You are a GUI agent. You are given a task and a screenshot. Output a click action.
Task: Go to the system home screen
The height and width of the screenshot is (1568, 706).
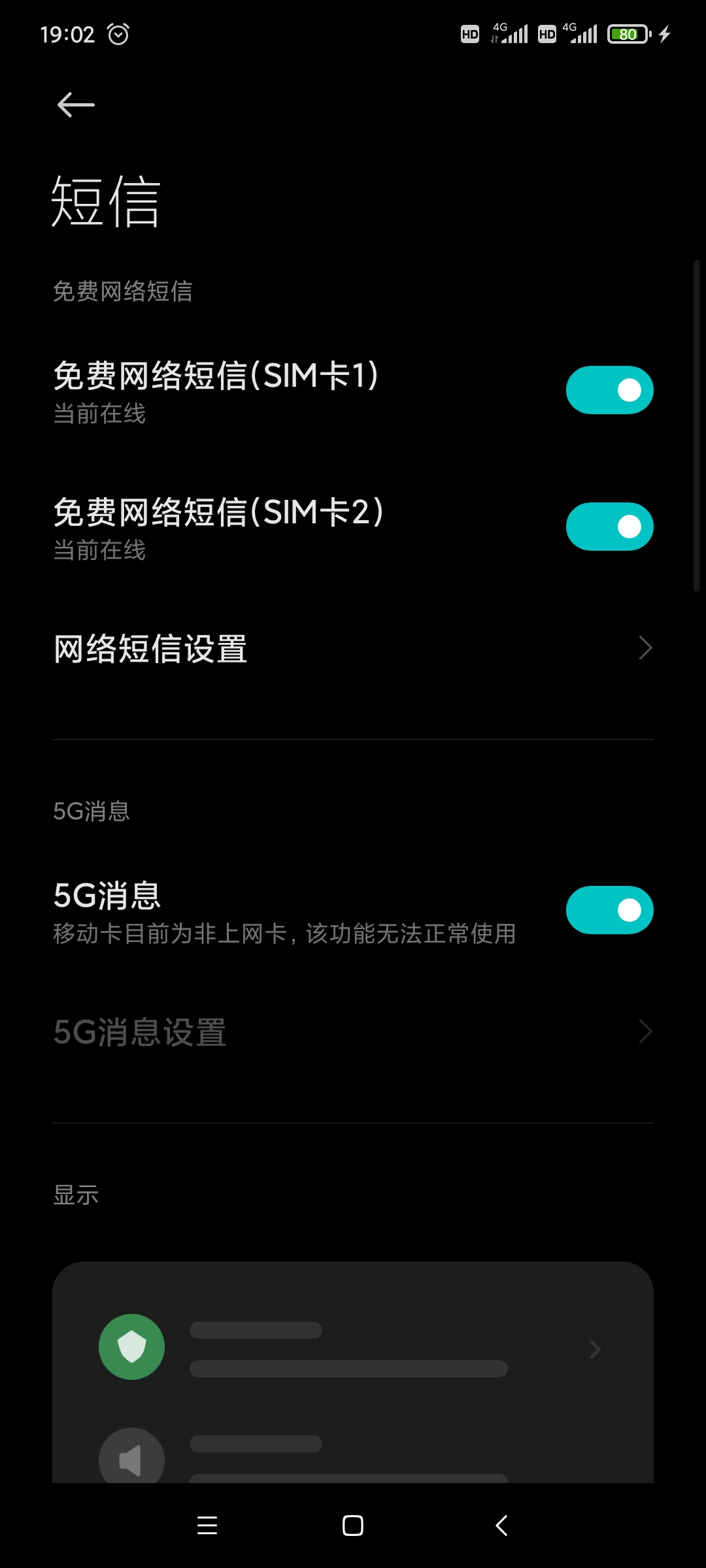pyautogui.click(x=353, y=1526)
